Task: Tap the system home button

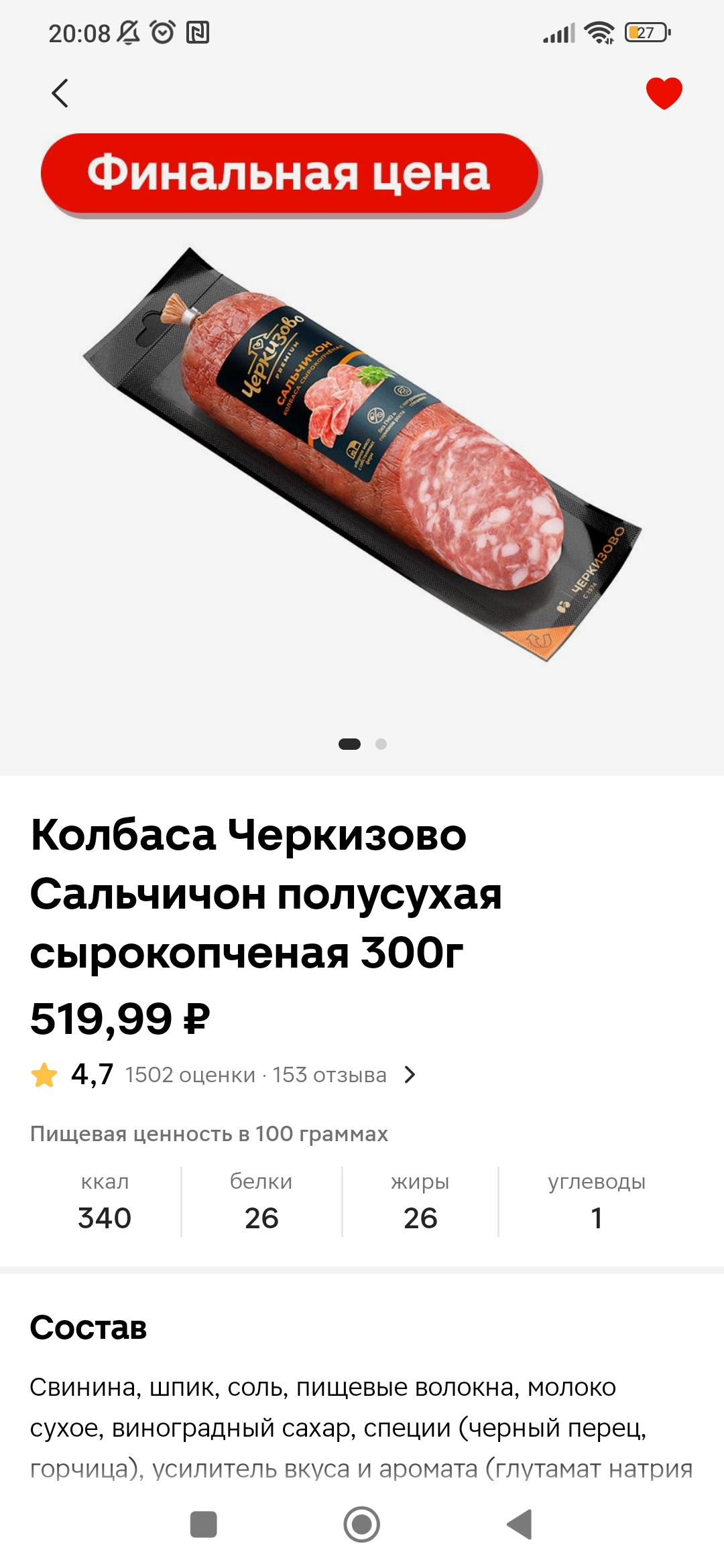Action: tap(362, 1524)
